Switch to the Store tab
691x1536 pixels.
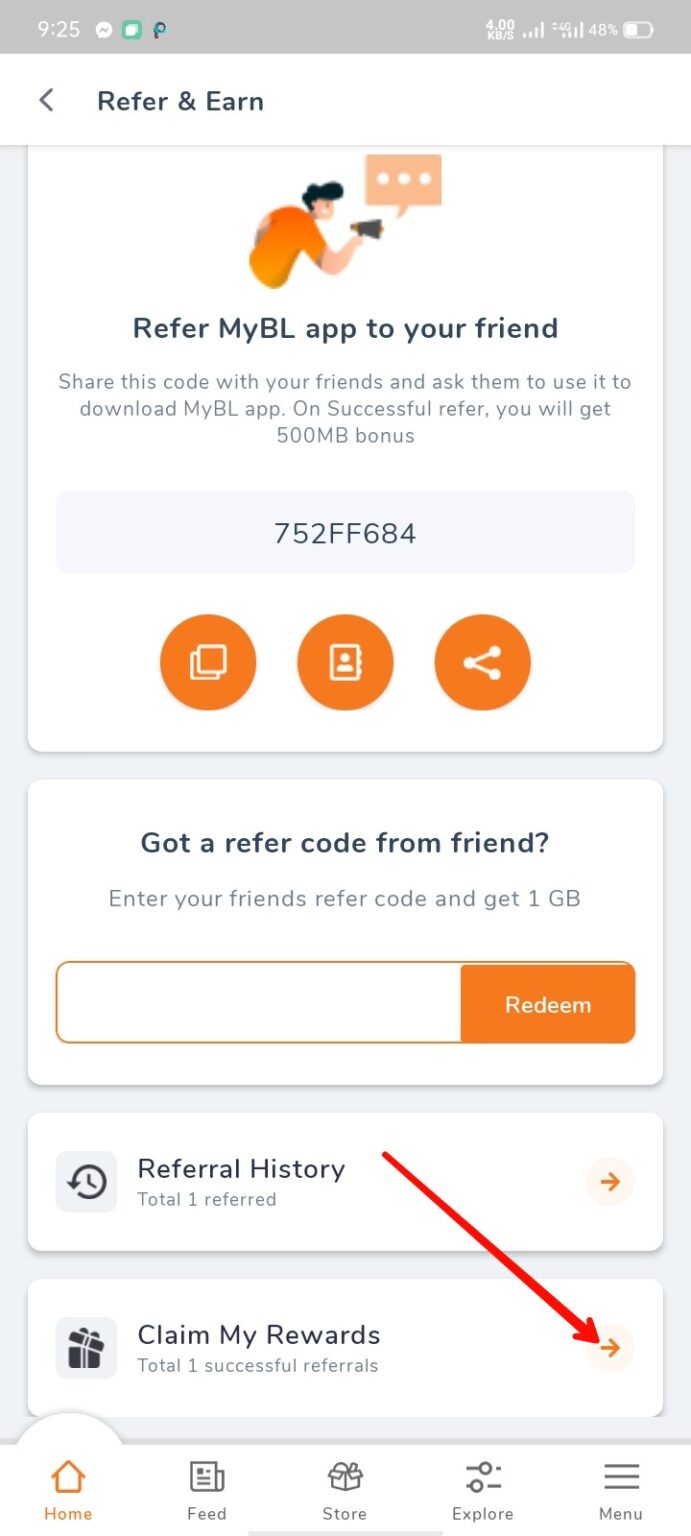(x=345, y=1490)
